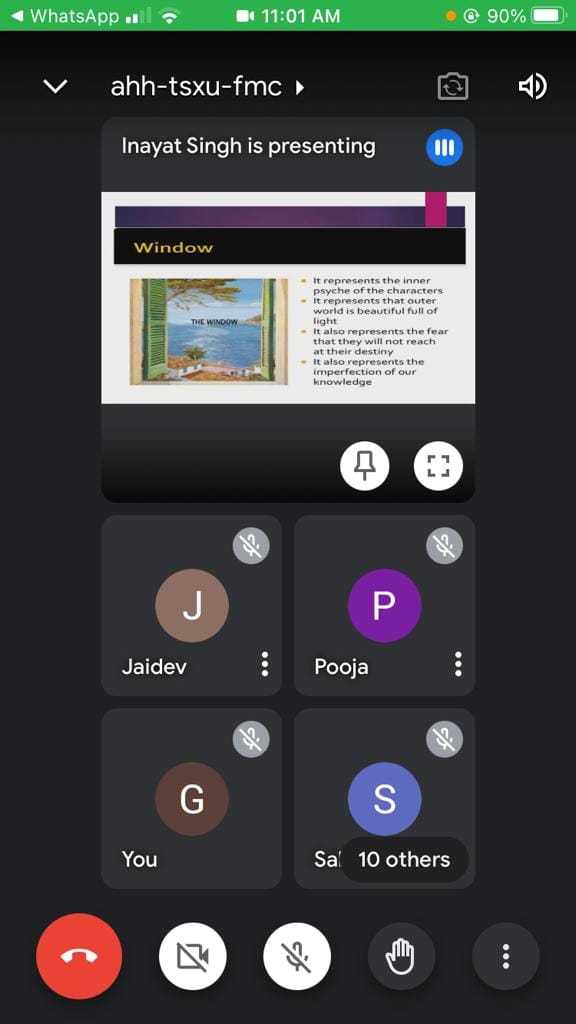Open meeting details for ahh-tsxu-fmc
576x1024 pixels.
(x=207, y=86)
